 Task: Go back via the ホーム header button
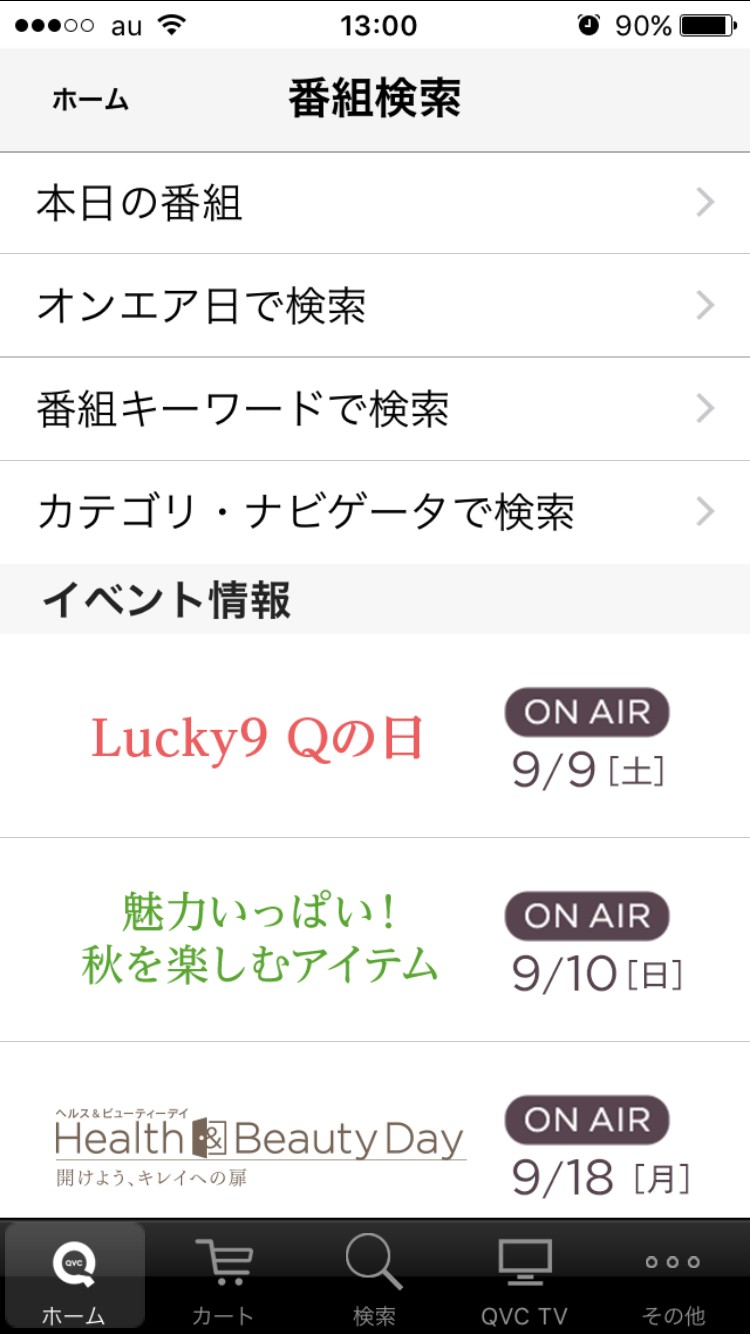pyautogui.click(x=90, y=101)
